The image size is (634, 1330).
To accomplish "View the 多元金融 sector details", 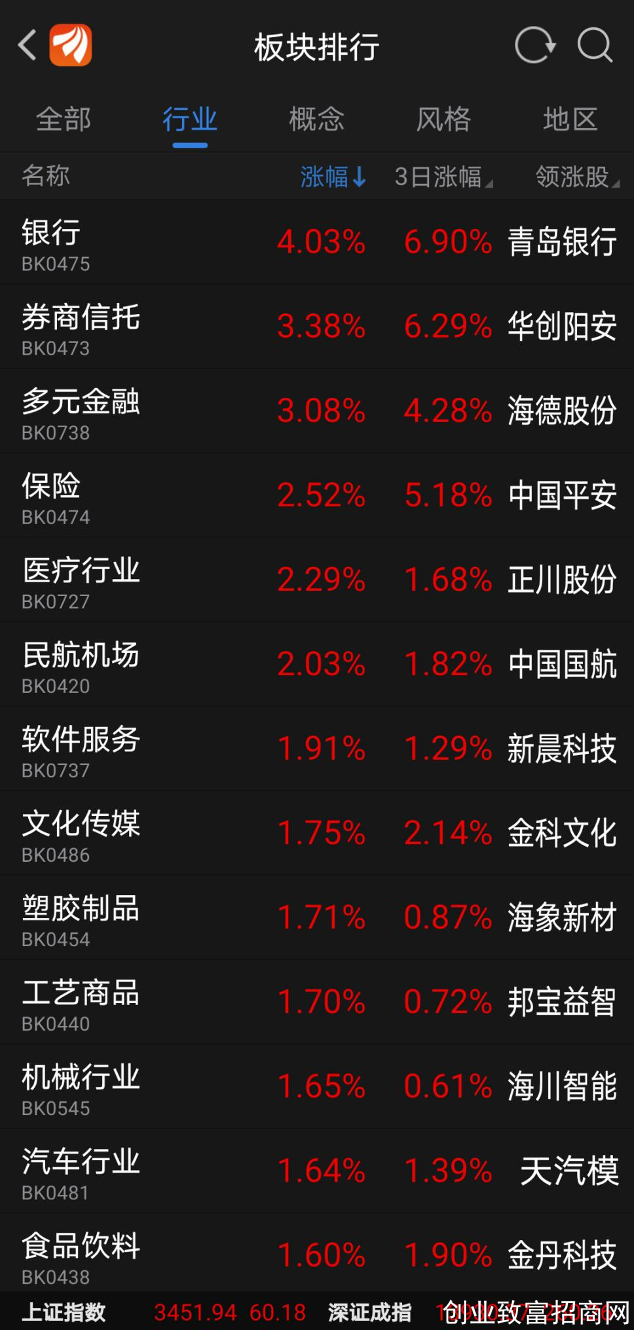I will coord(317,412).
